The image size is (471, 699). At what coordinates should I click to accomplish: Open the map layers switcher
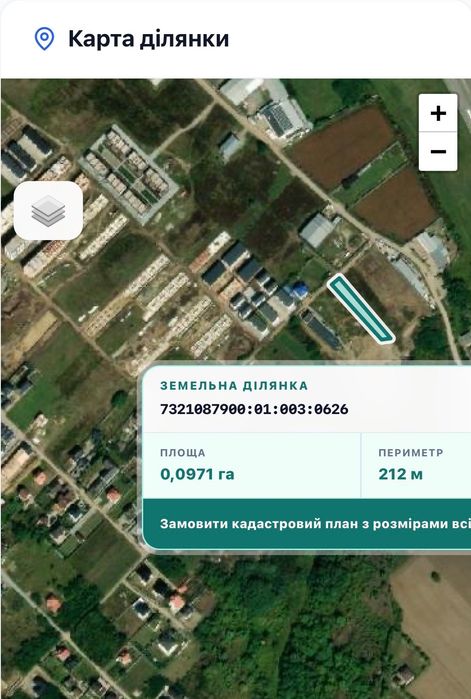point(48,210)
